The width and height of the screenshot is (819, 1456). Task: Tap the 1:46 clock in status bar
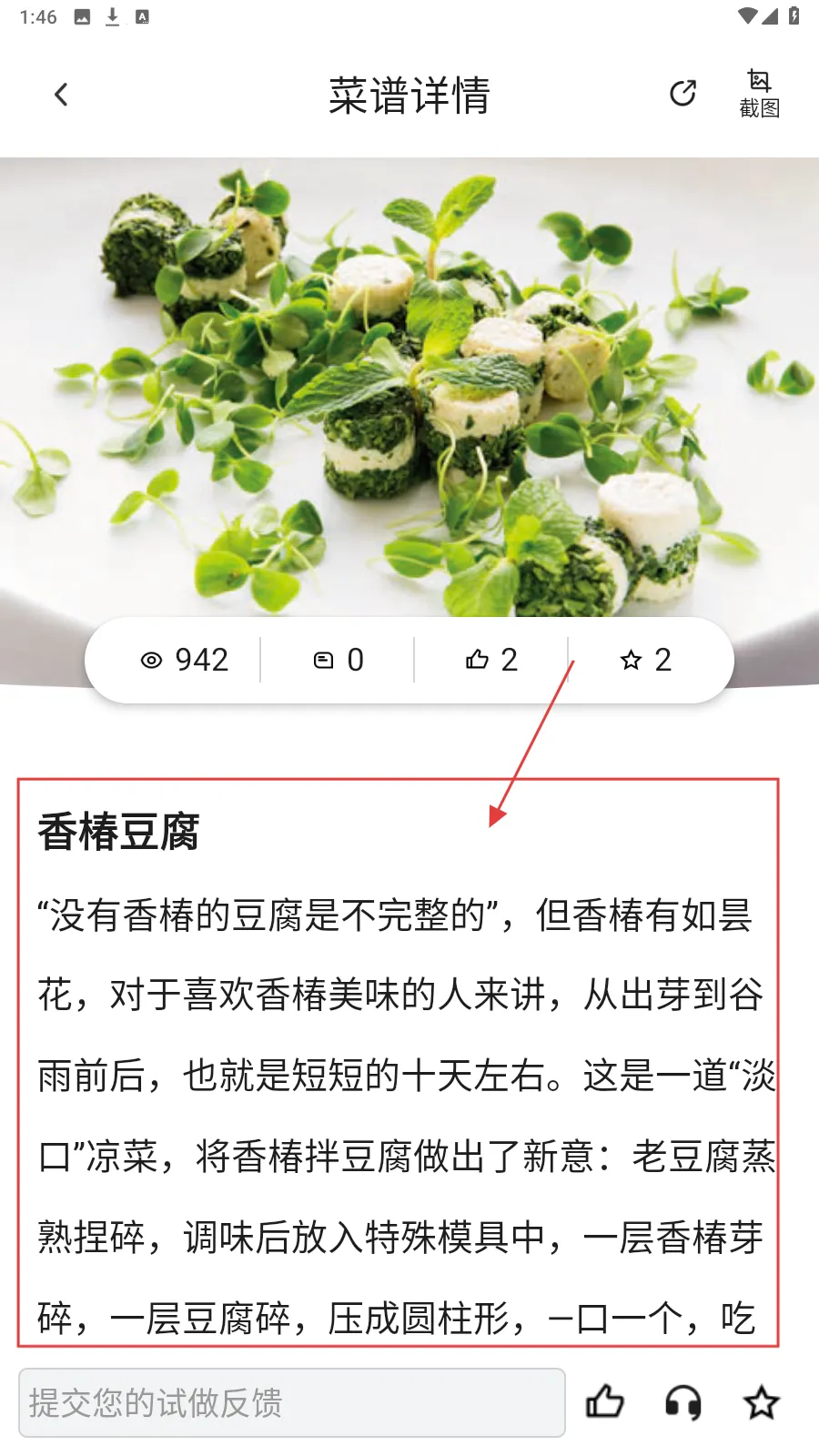[38, 15]
